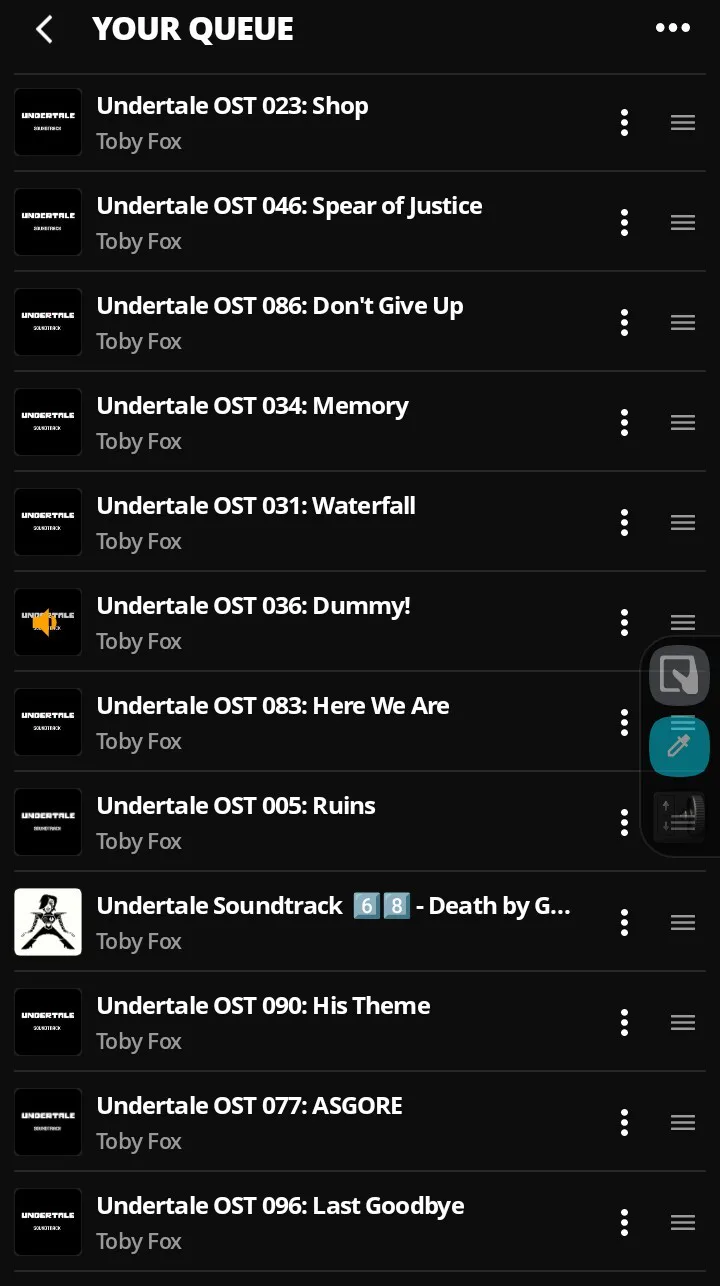This screenshot has height=1286, width=720.
Task: Tap the reorder handle for Shop track
Action: [683, 122]
